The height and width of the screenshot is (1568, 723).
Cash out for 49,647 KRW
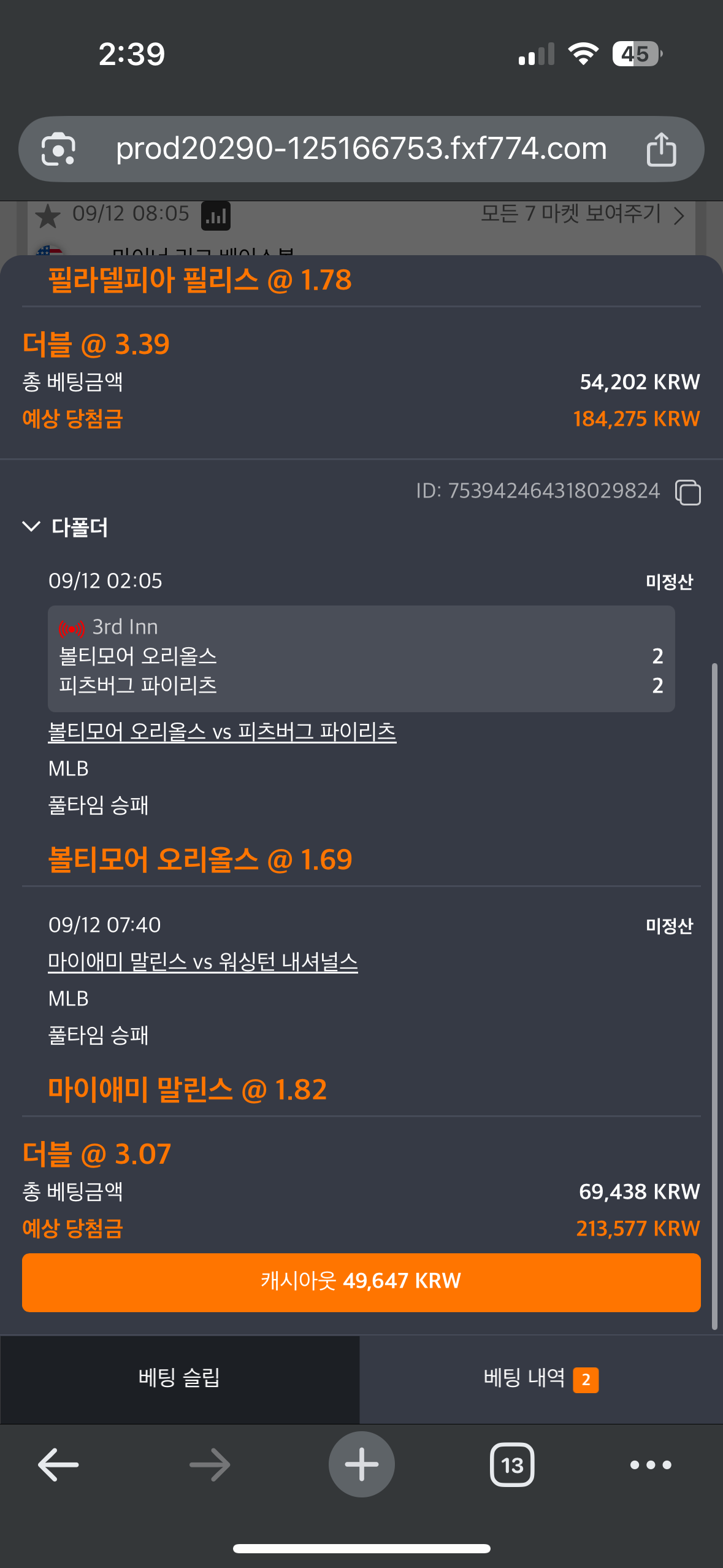tap(361, 1282)
